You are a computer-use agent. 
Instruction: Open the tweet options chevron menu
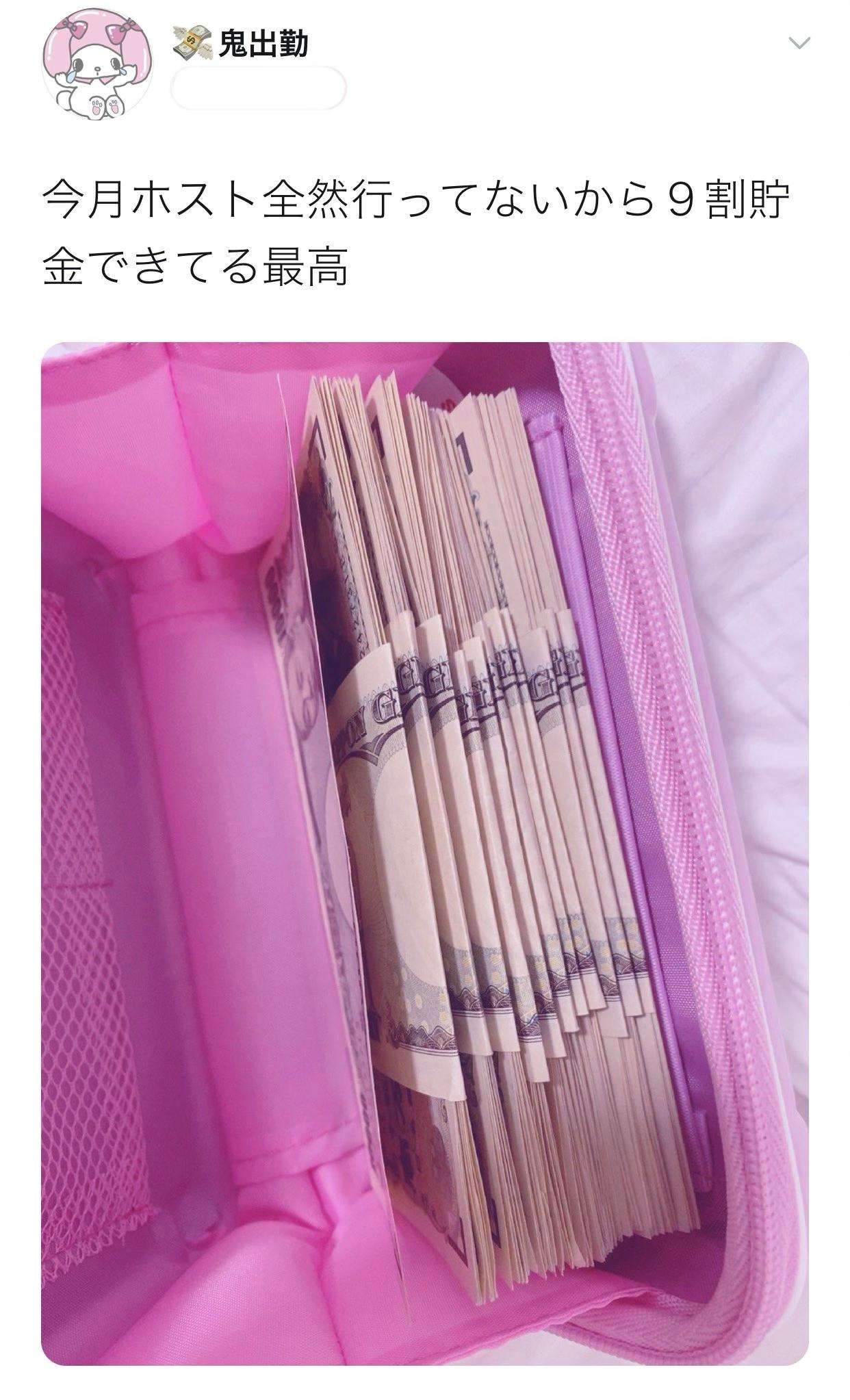tap(799, 43)
